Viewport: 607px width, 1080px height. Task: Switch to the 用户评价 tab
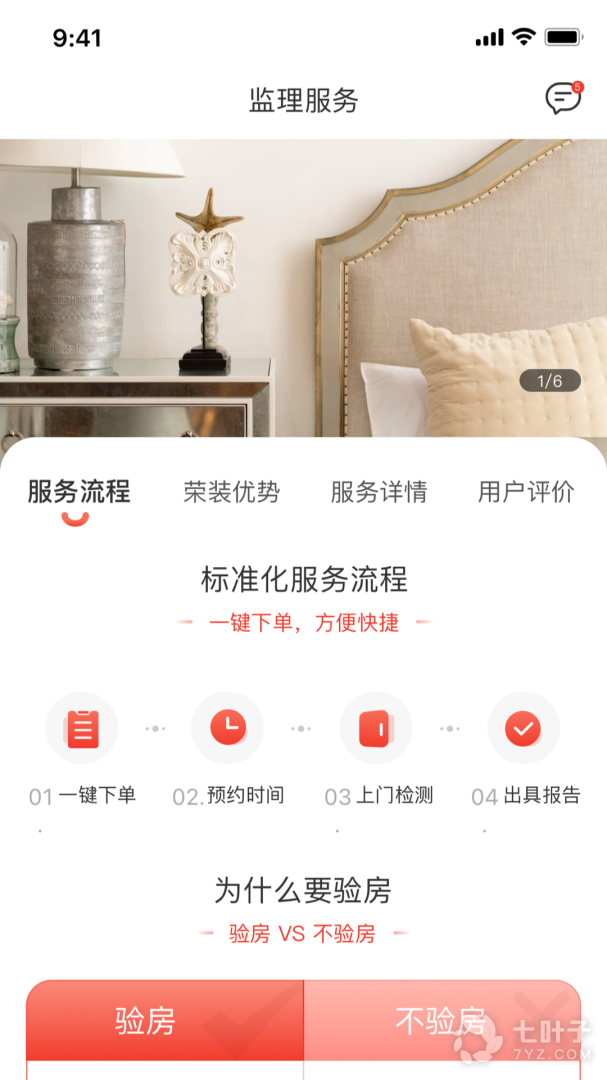pyautogui.click(x=526, y=492)
